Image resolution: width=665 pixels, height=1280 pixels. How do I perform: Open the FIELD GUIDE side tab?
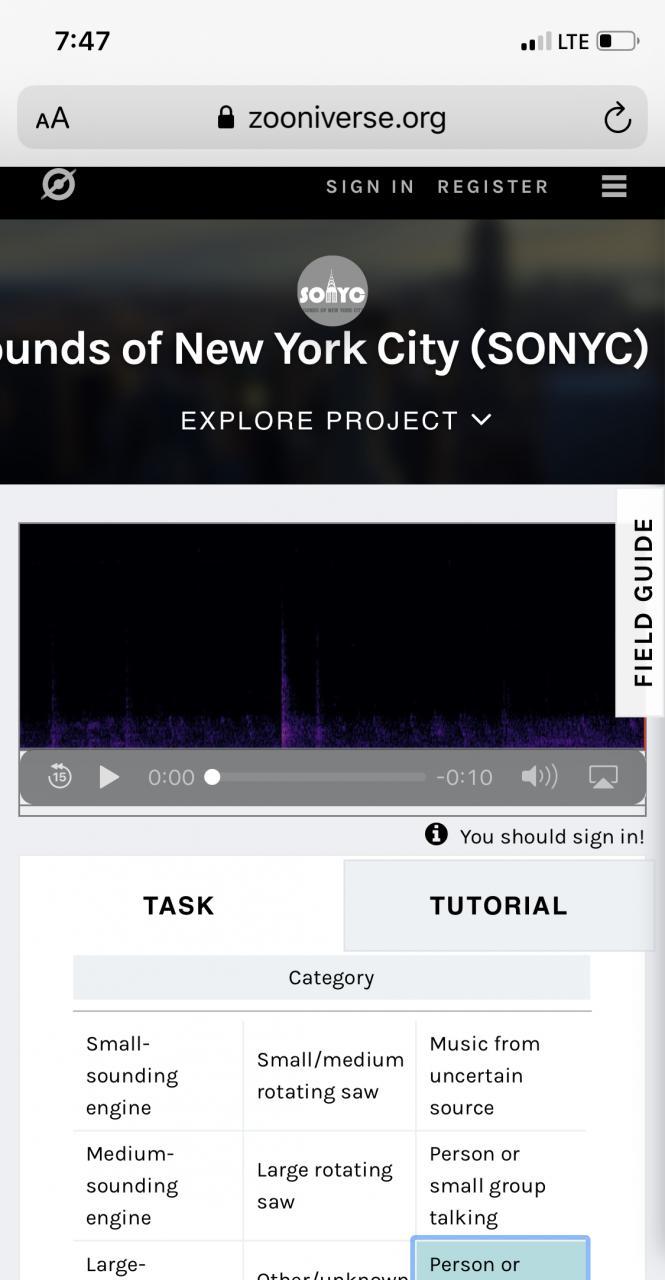[x=642, y=602]
